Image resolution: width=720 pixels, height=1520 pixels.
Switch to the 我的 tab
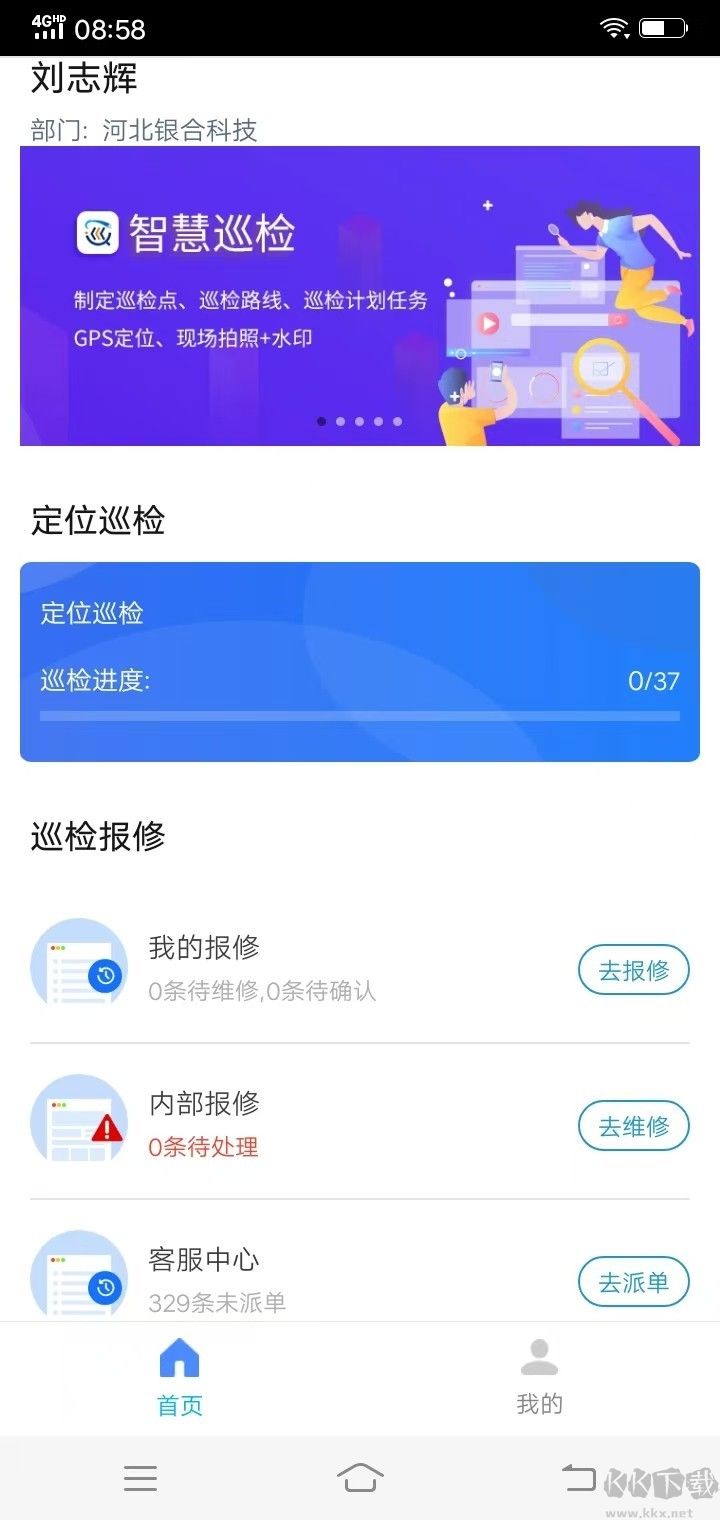[540, 1403]
